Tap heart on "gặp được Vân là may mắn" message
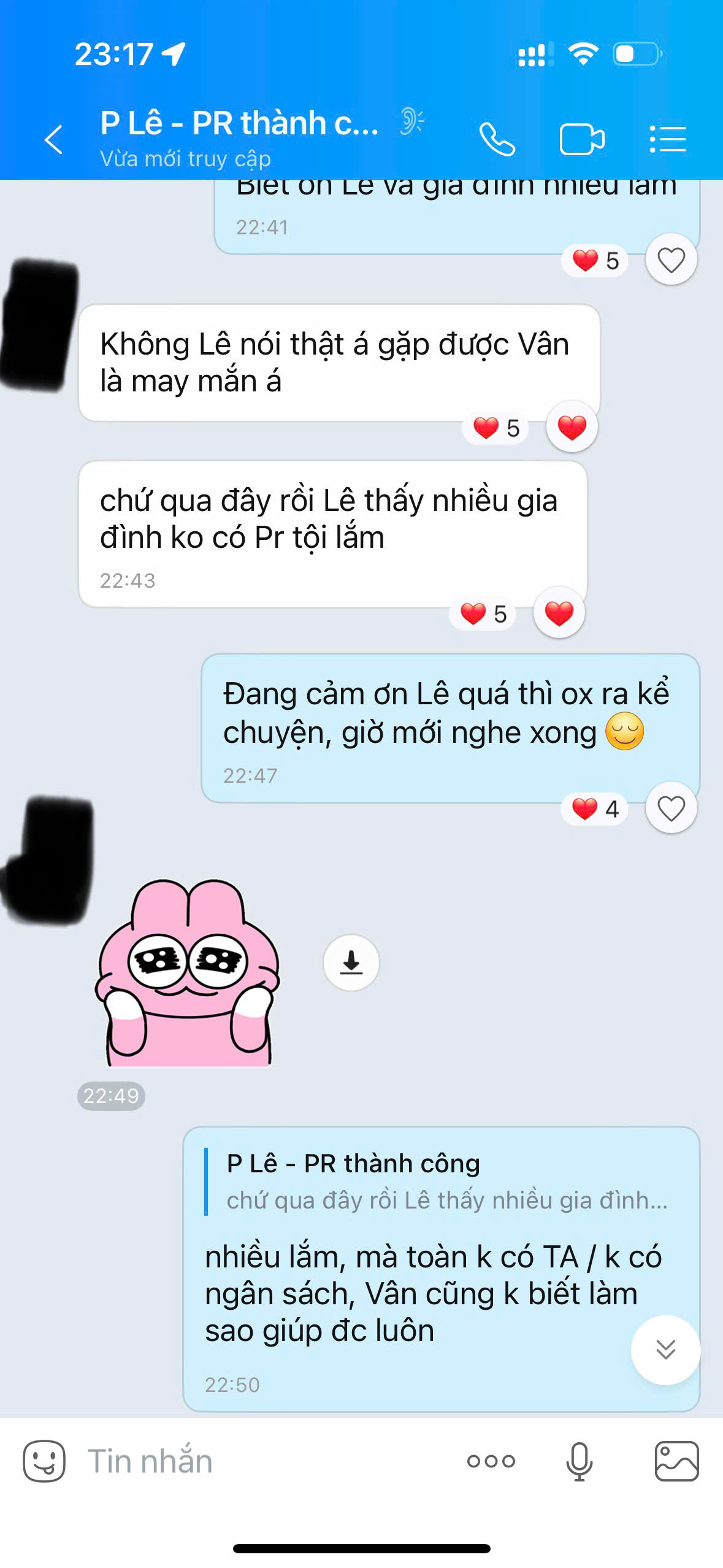The width and height of the screenshot is (723, 1568). [572, 427]
